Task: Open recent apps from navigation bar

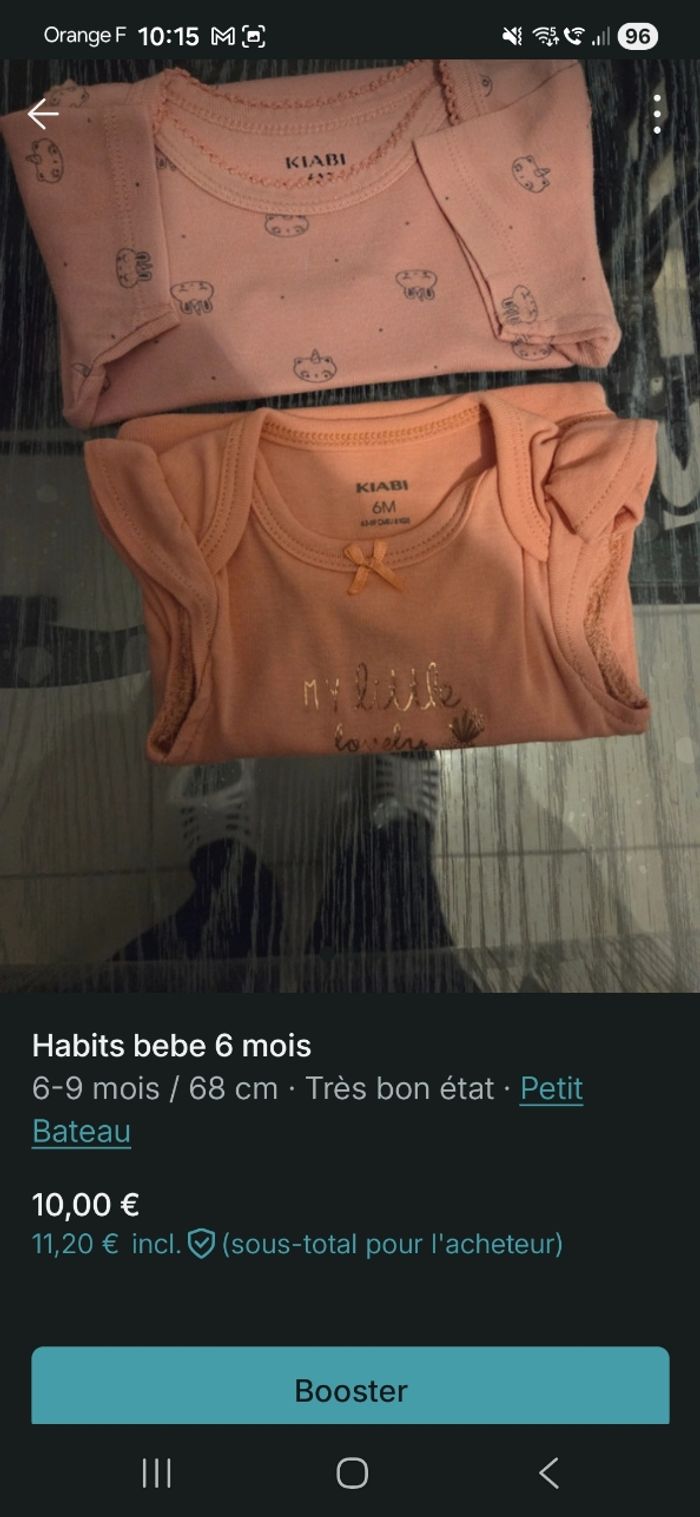Action: click(156, 1473)
